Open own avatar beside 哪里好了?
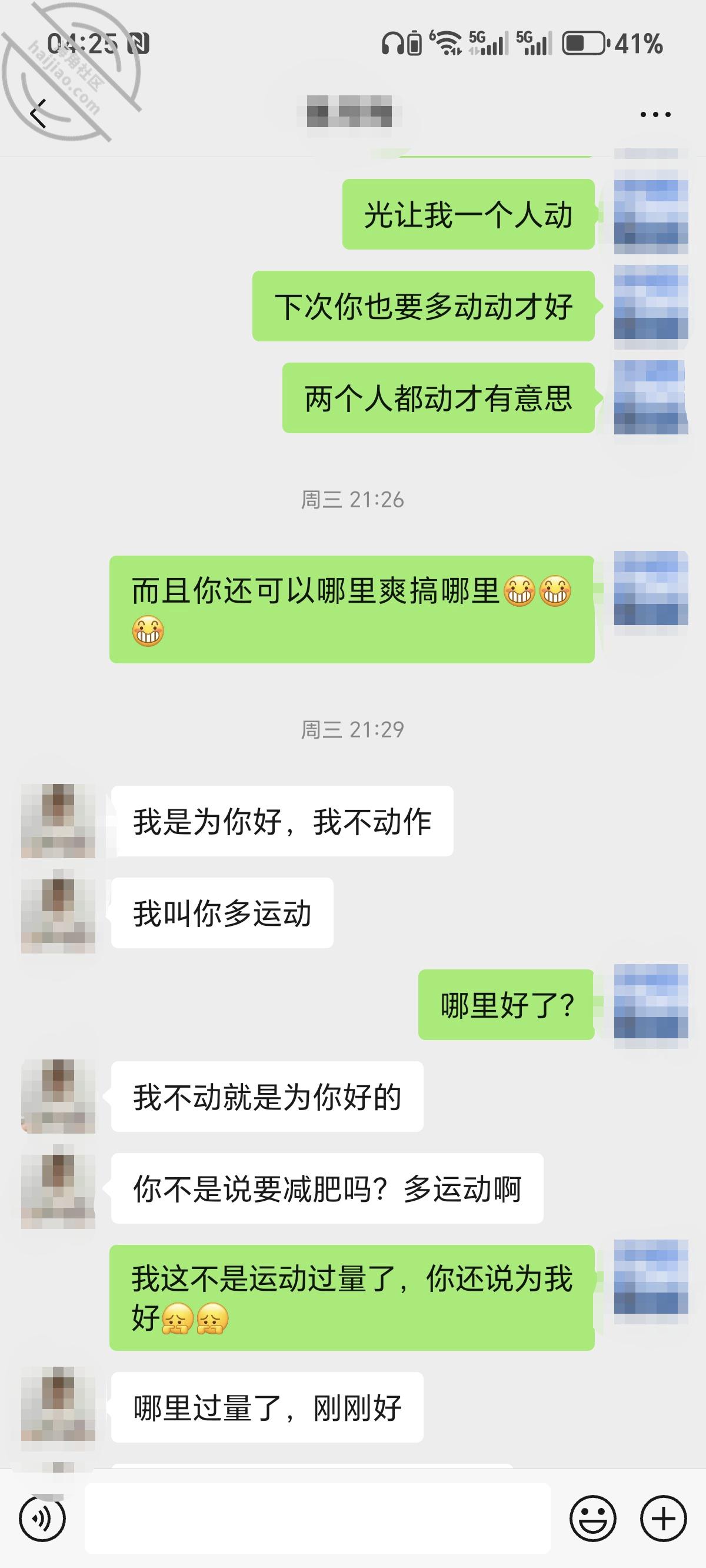The image size is (706, 1568). coord(651,1004)
